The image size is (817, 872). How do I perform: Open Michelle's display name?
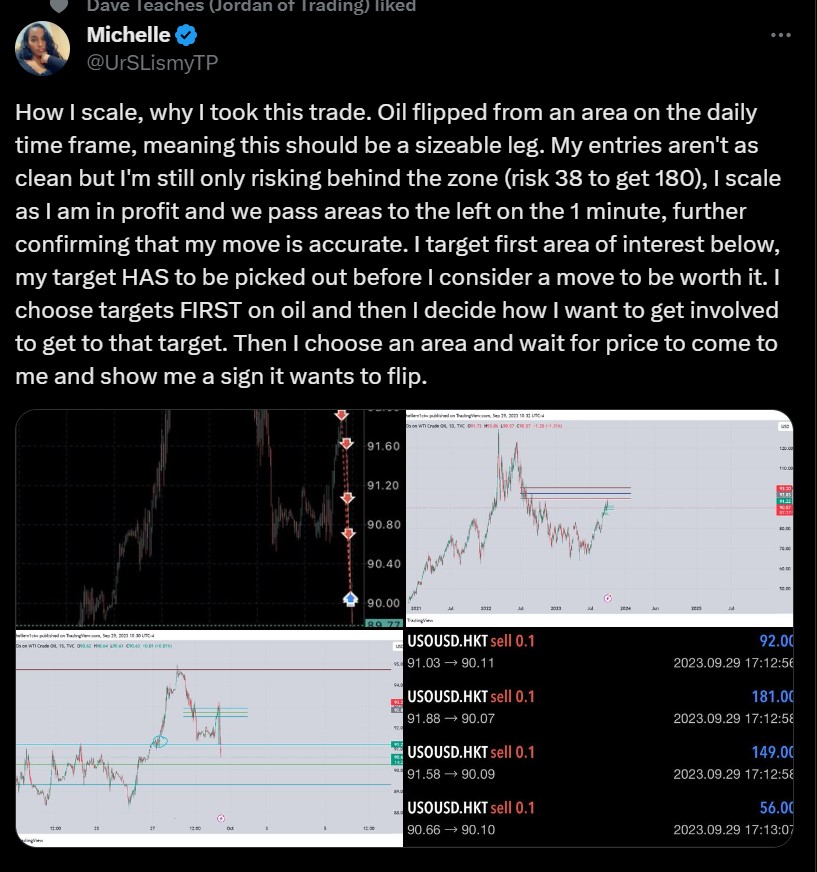(128, 35)
